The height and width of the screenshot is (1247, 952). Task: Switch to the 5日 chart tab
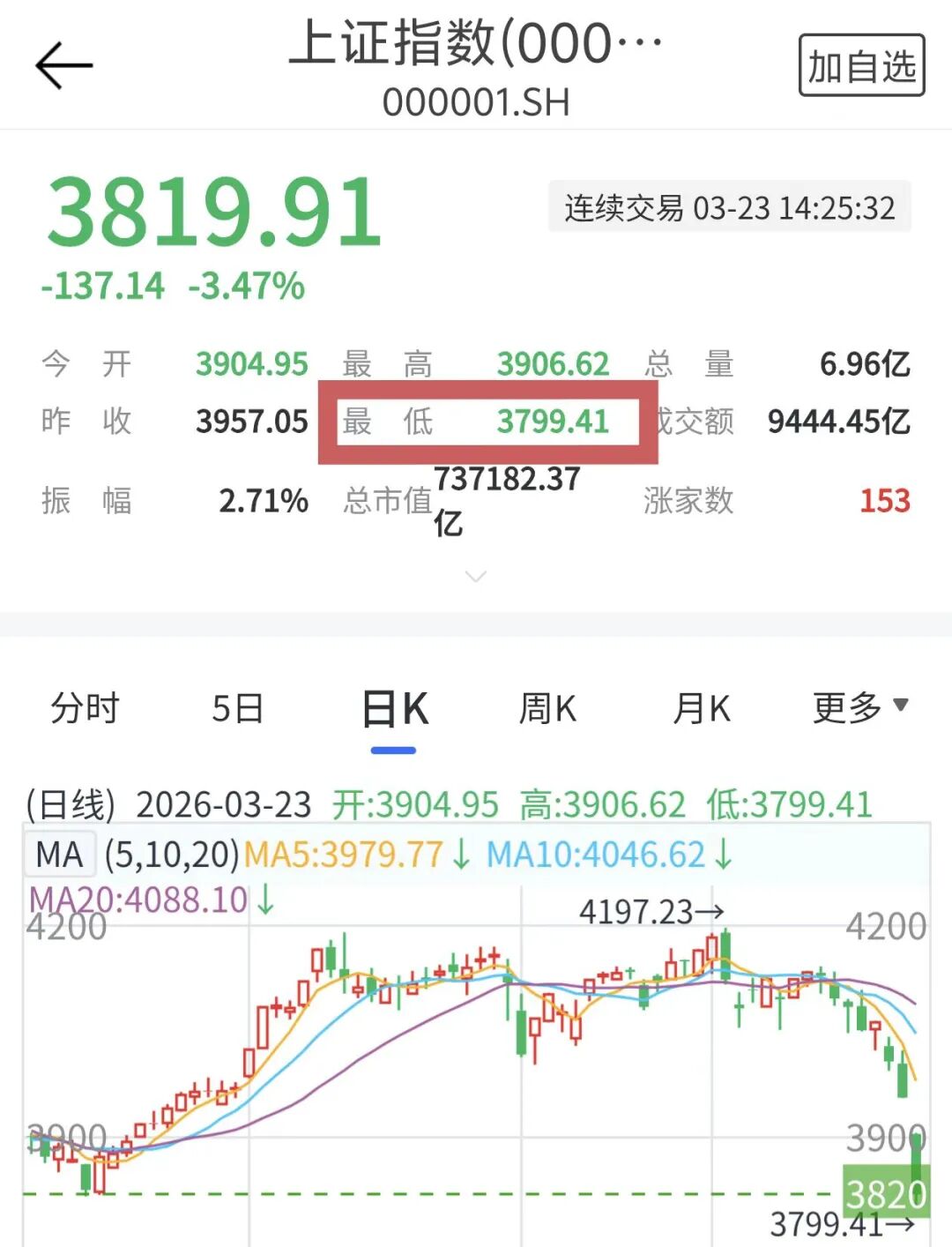[238, 708]
